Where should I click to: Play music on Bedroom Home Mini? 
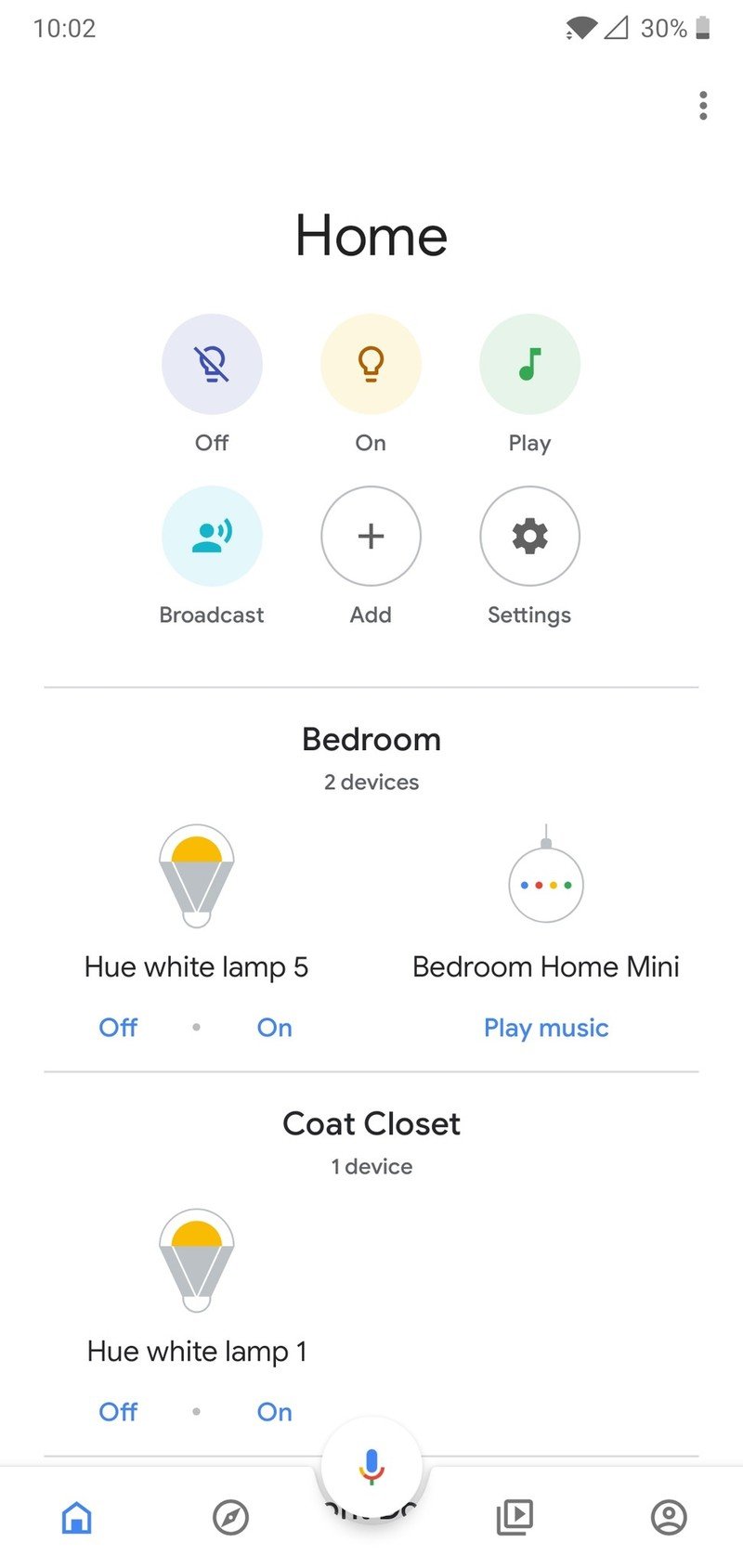tap(546, 1028)
